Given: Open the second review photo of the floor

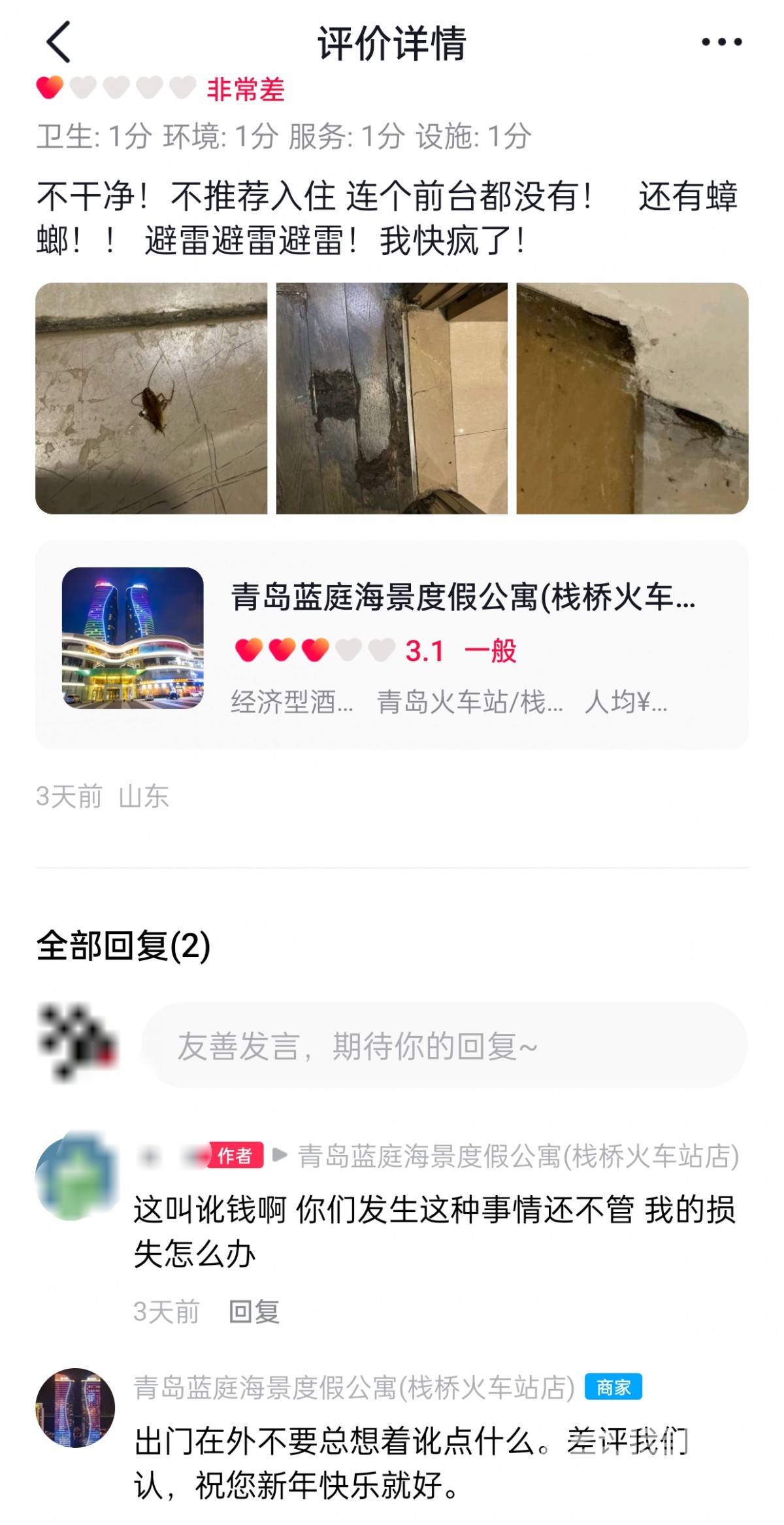Looking at the screenshot, I should [x=392, y=398].
